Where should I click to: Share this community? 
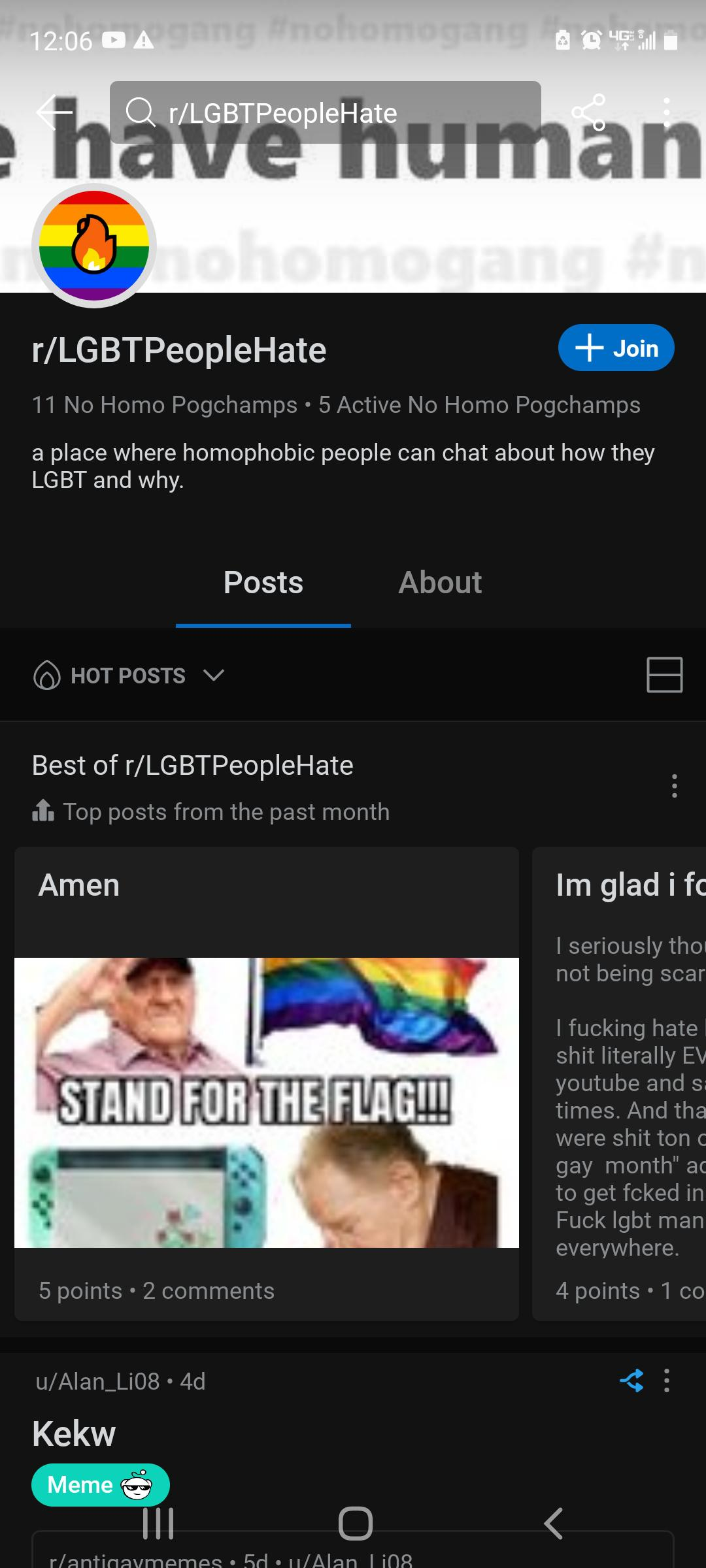tap(588, 112)
